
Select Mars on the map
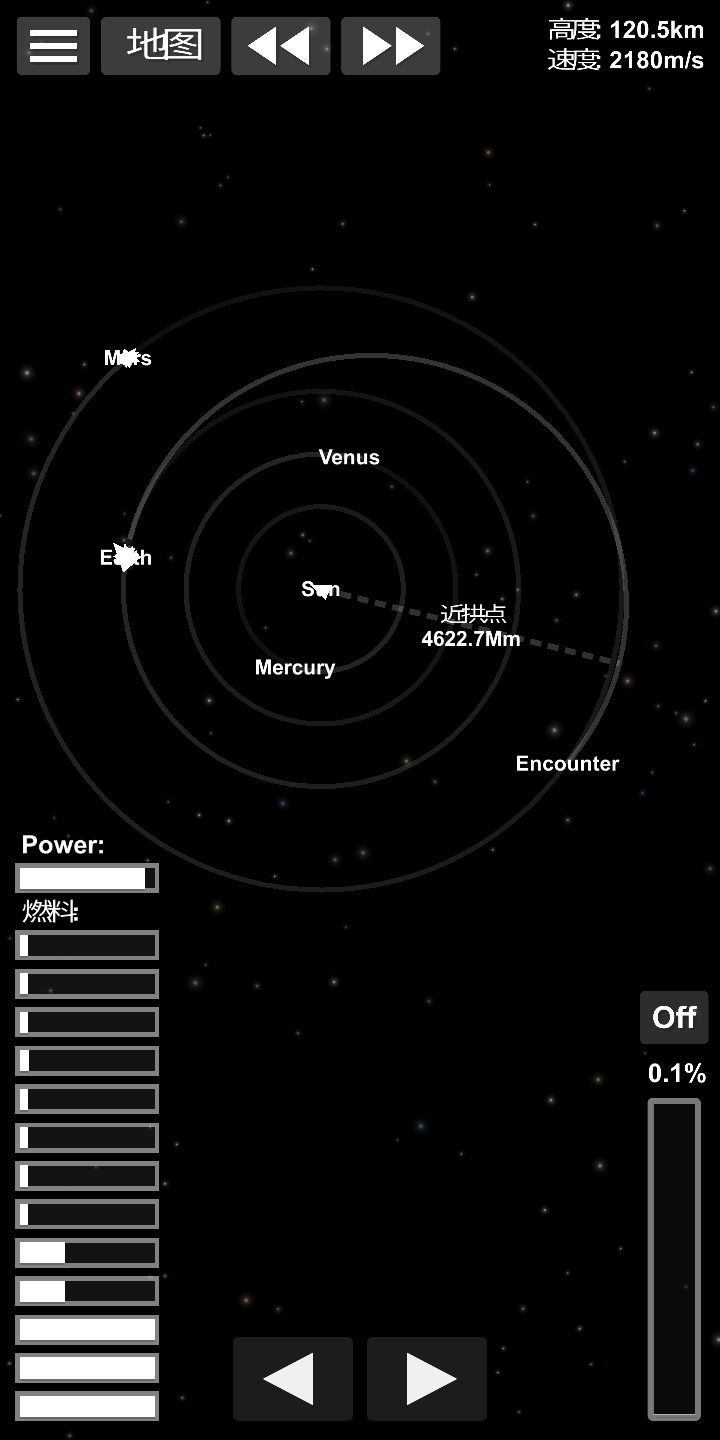[x=127, y=358]
